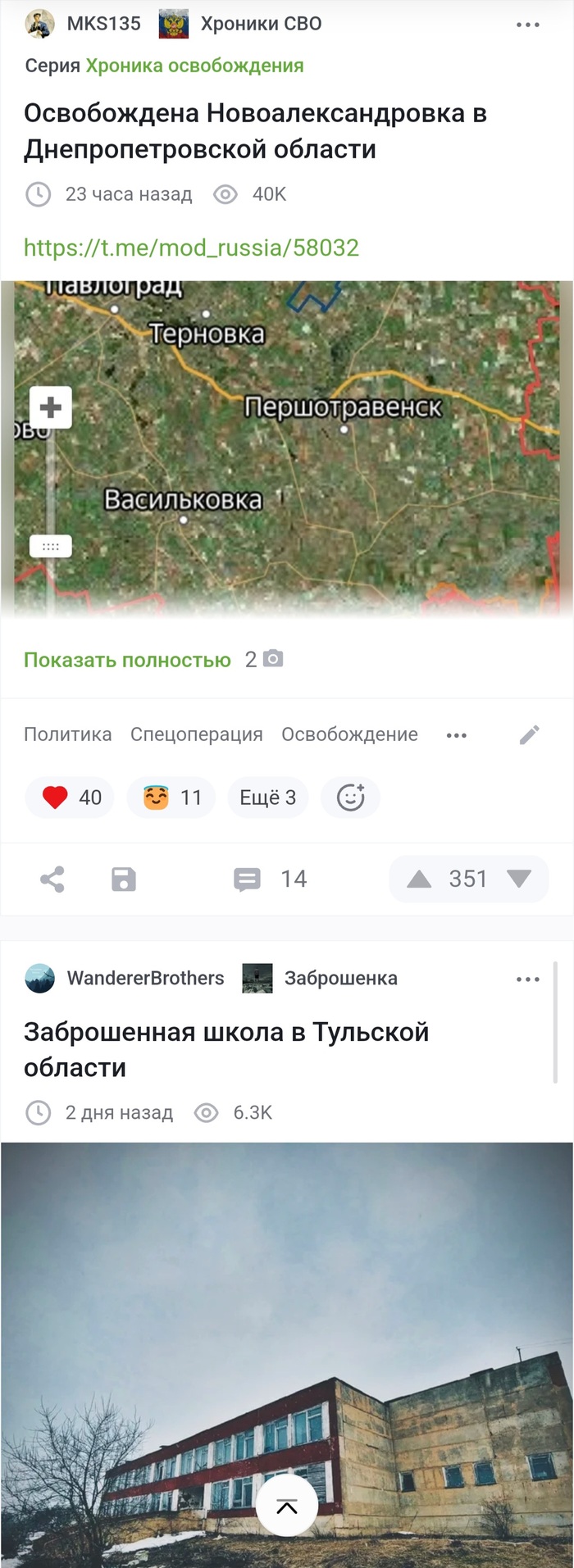The image size is (574, 1568).
Task: Downvote the post rated 351
Action: (x=519, y=879)
